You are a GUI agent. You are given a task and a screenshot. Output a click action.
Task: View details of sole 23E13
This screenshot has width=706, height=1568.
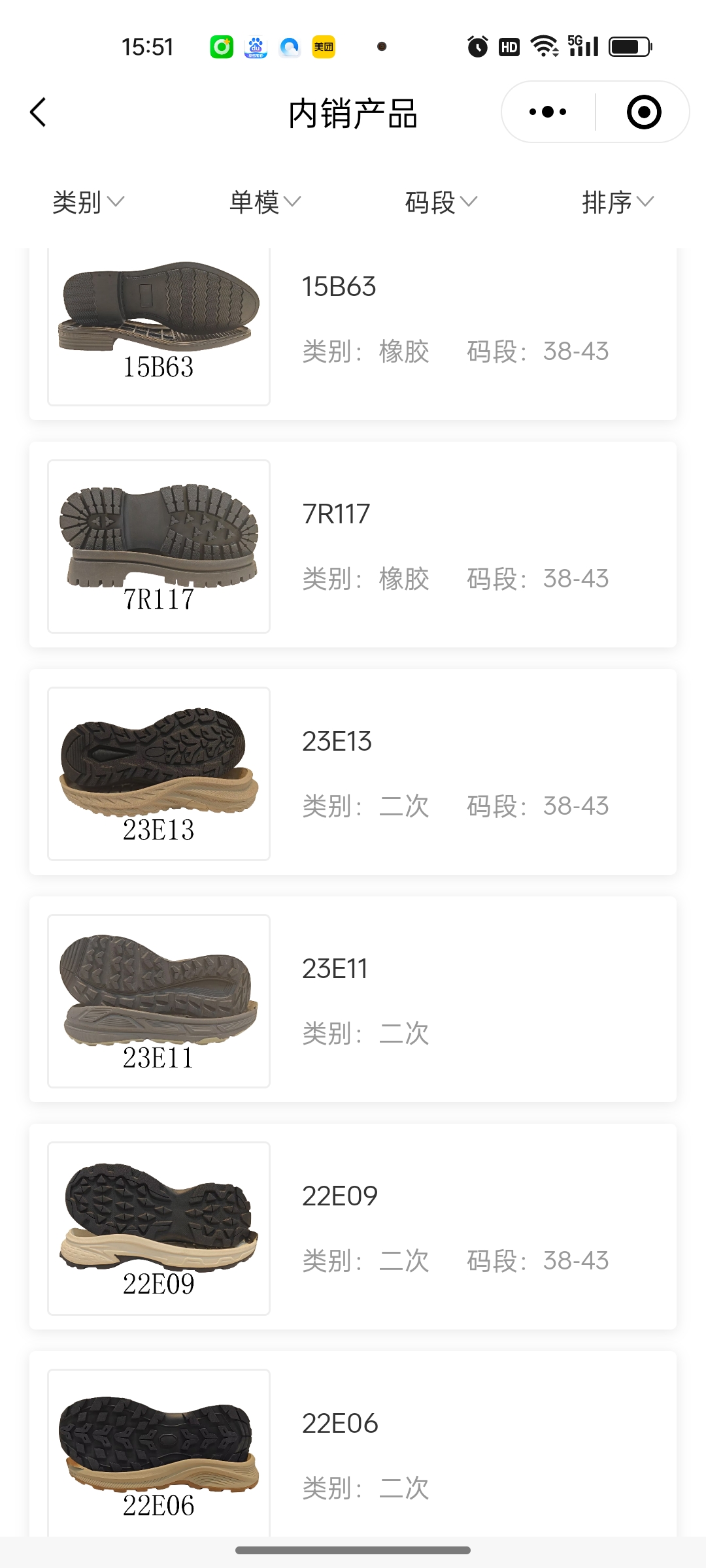353,772
